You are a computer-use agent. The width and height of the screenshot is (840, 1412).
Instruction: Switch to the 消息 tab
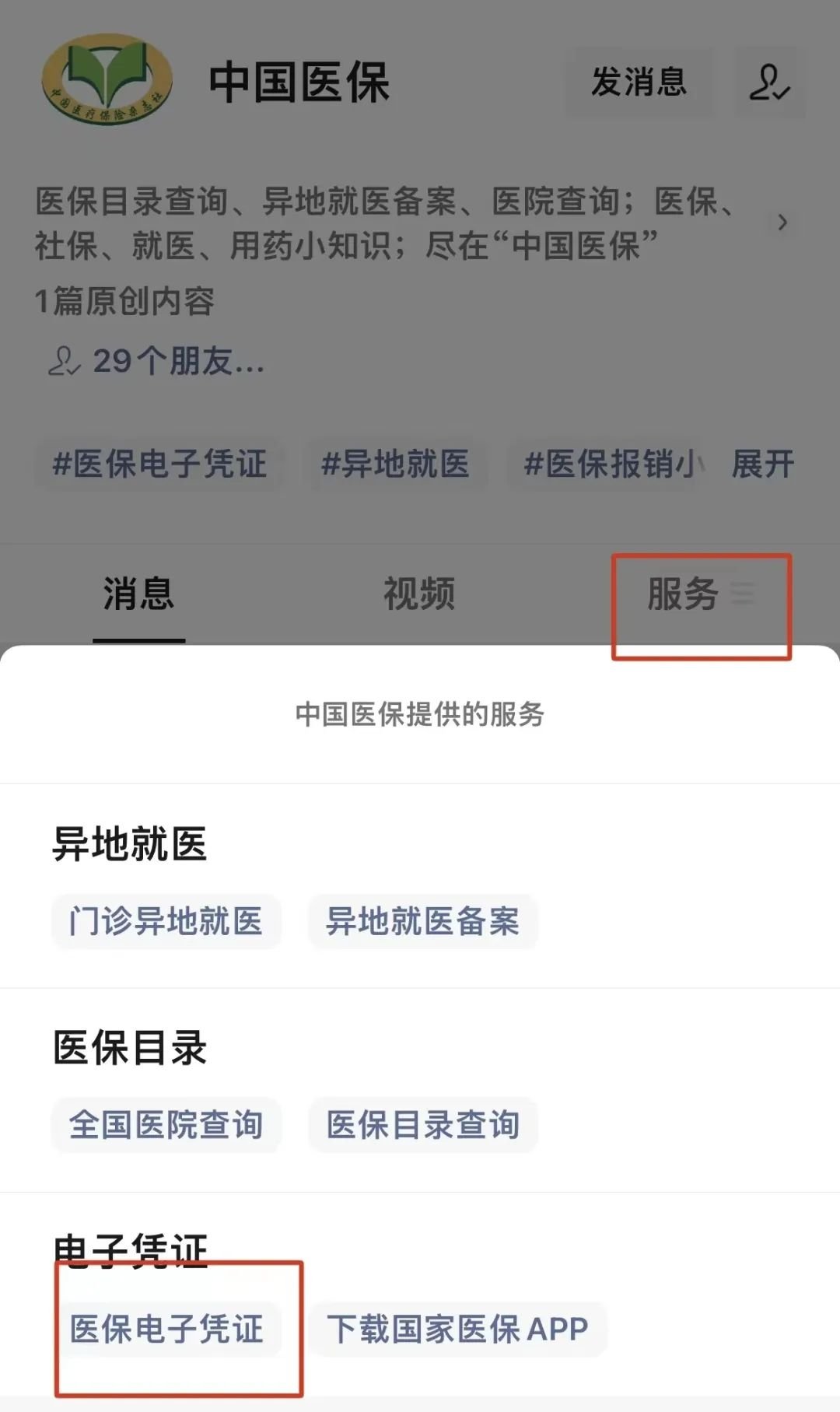tap(138, 594)
